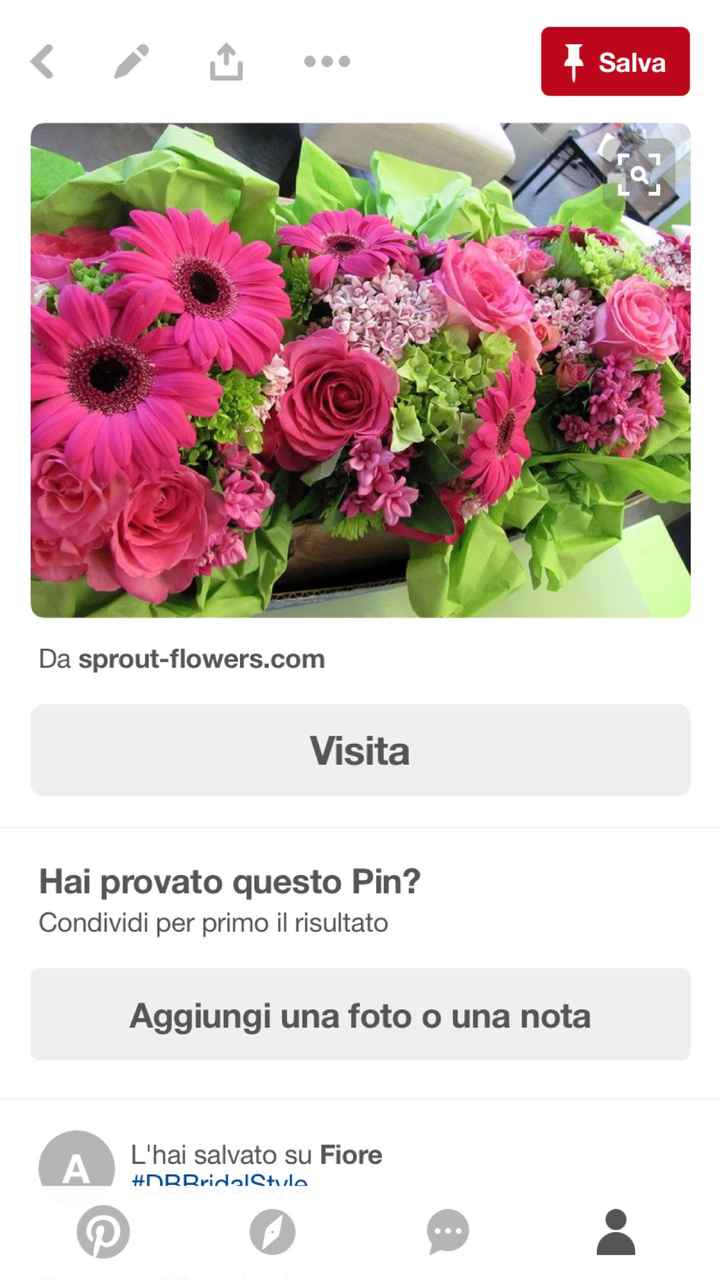Navigate back with the chevron arrow

[x=42, y=61]
